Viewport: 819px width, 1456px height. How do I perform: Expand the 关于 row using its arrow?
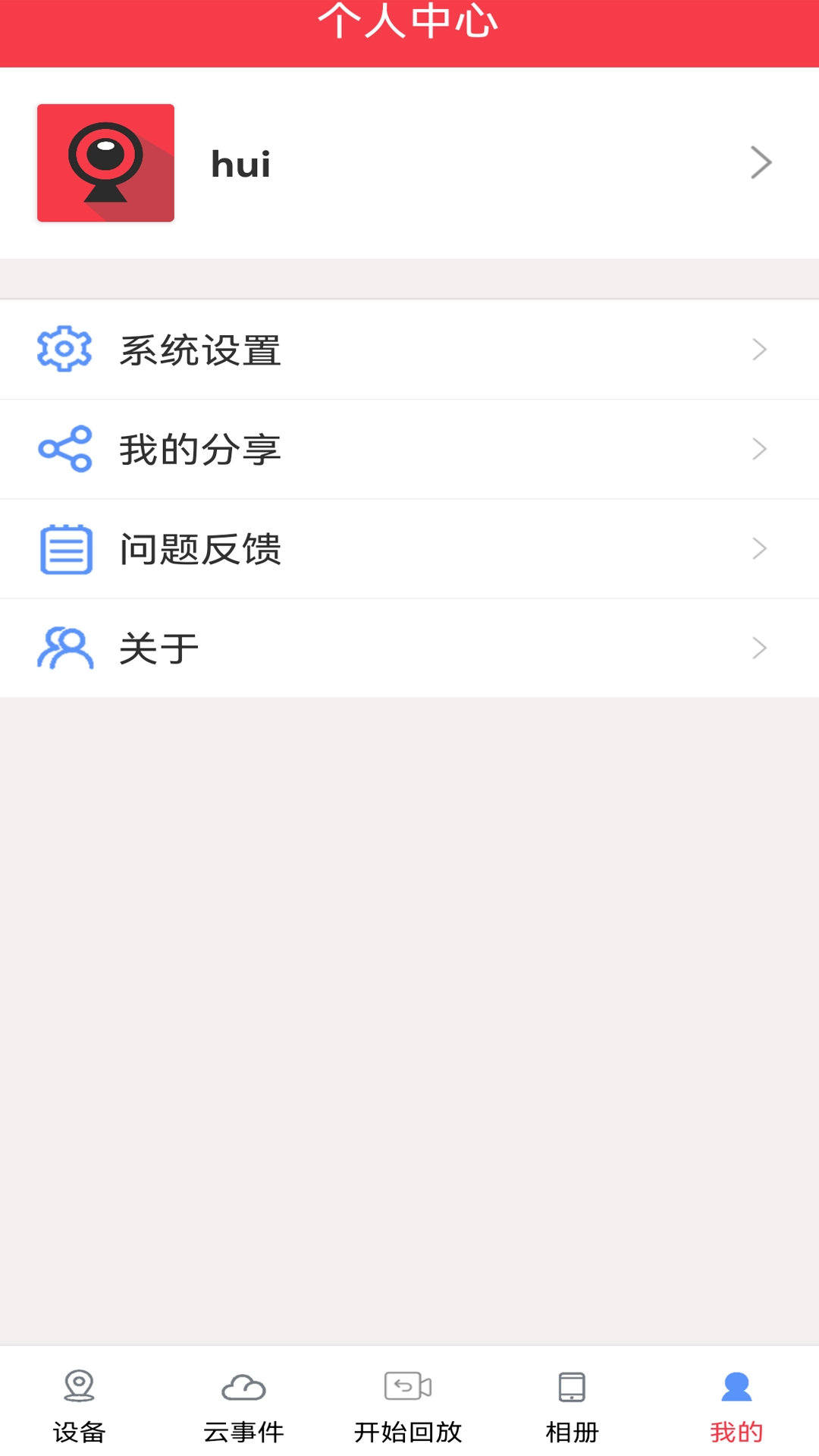pyautogui.click(x=759, y=647)
